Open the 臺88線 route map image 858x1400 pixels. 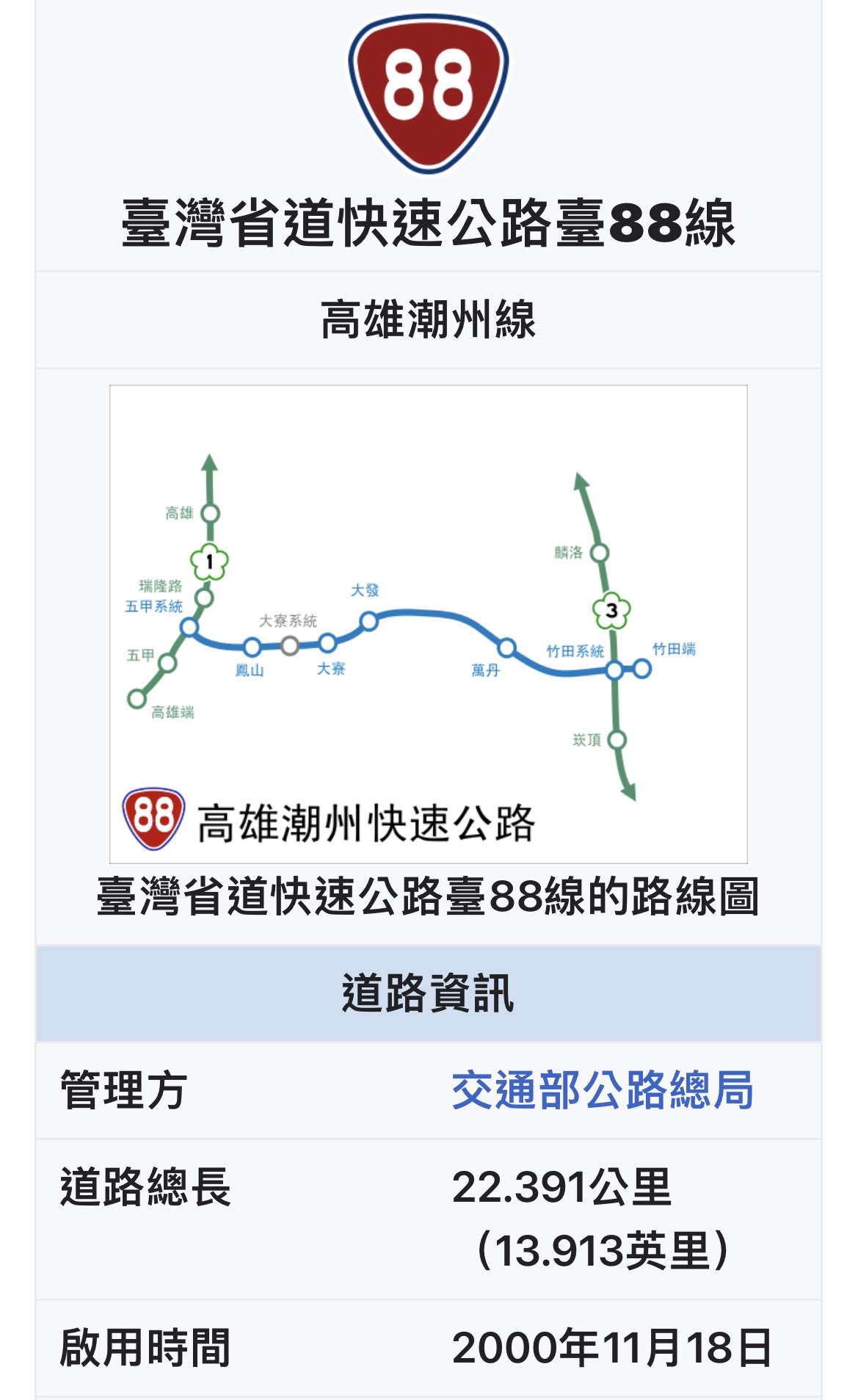[428, 624]
